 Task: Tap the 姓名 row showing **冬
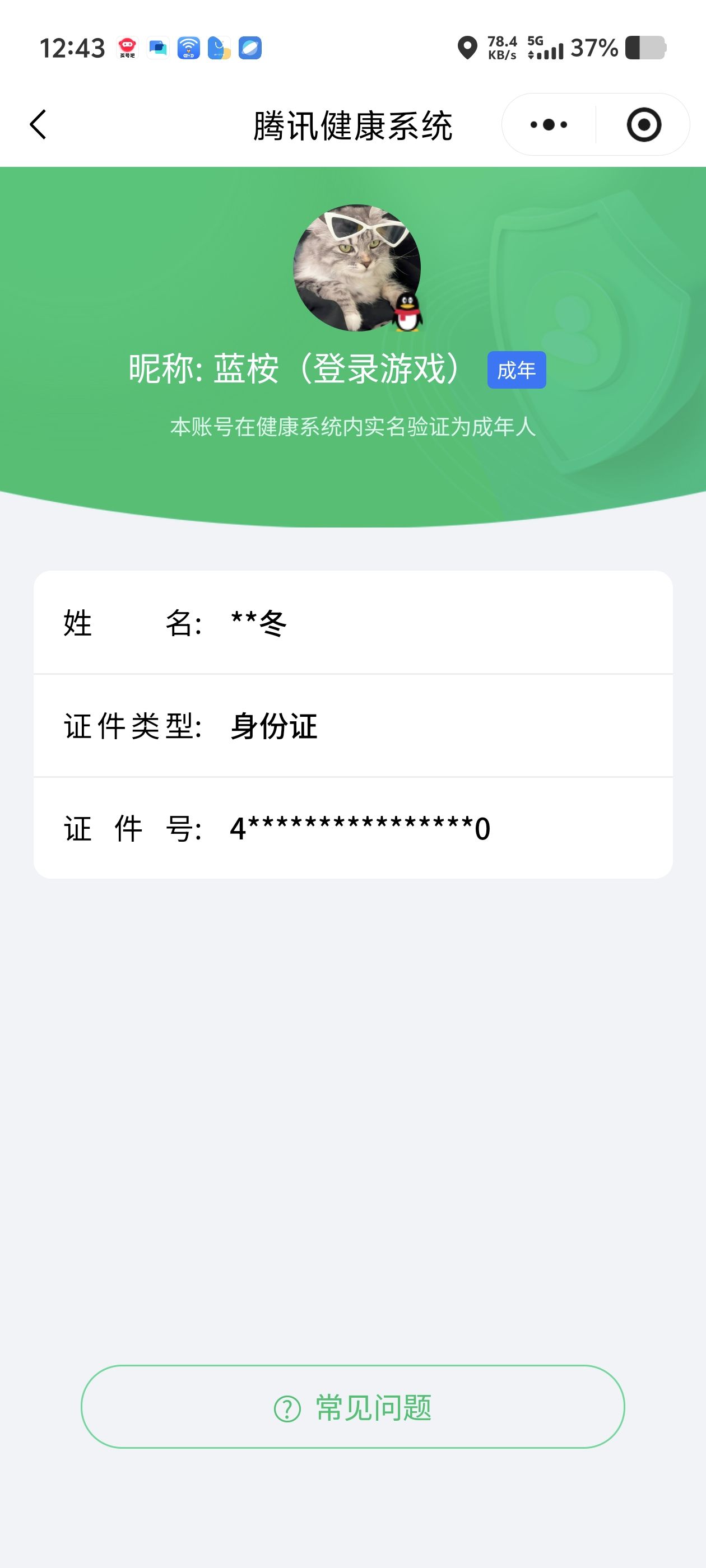pyautogui.click(x=352, y=623)
